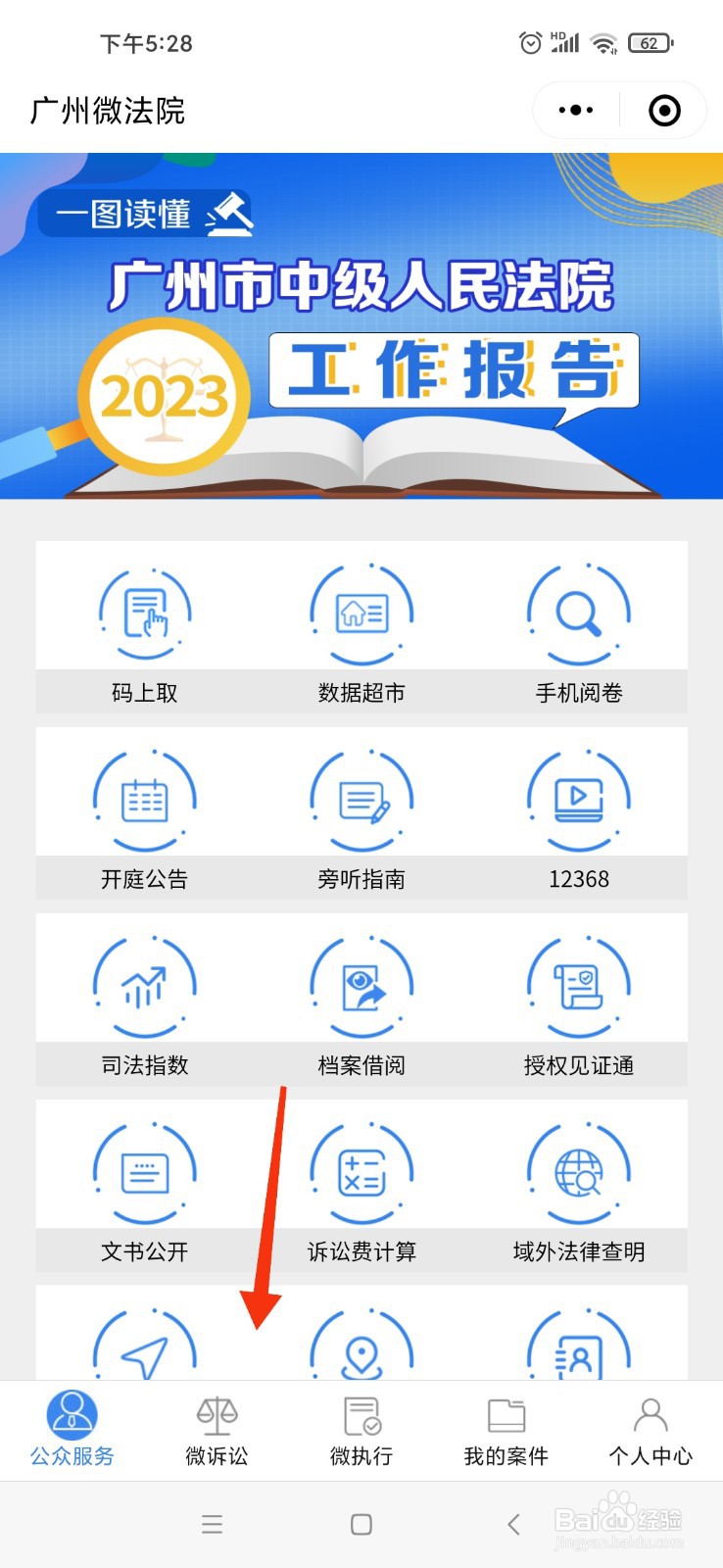The image size is (723, 1568).
Task: Select 授权见证通 authorization service
Action: (578, 985)
